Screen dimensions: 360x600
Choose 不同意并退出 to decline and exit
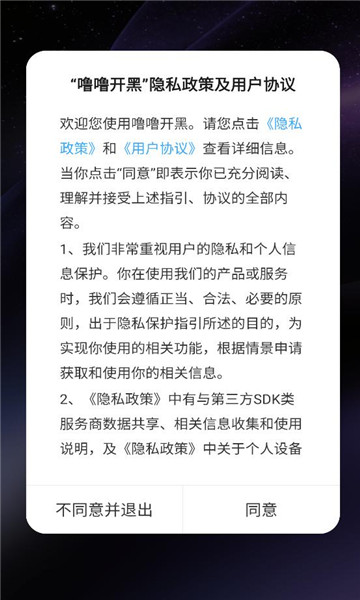pos(104,510)
